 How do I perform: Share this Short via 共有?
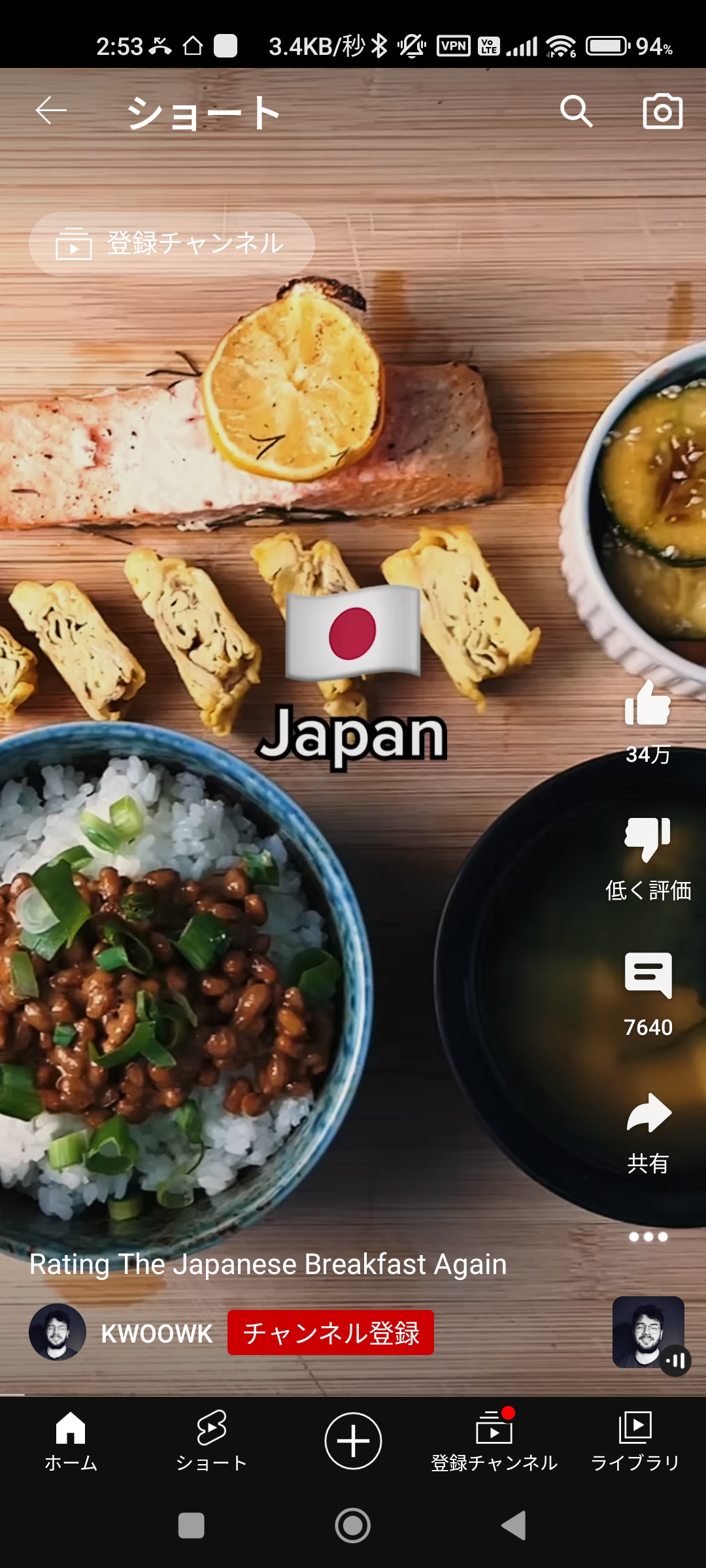pyautogui.click(x=647, y=1113)
